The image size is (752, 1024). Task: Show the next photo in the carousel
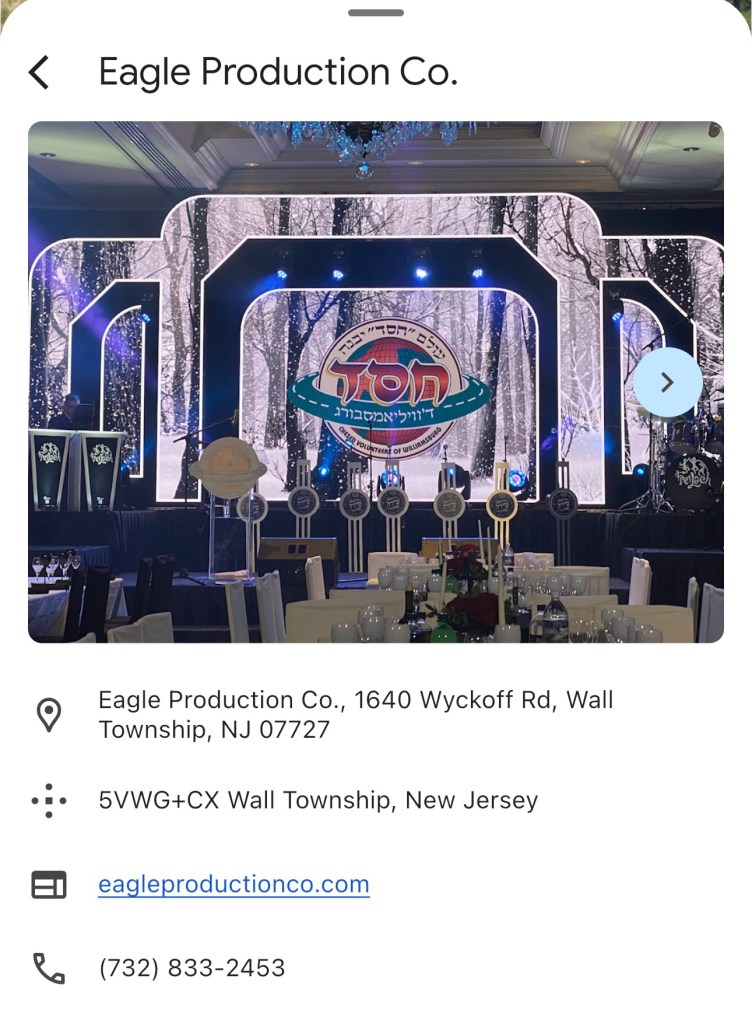(x=667, y=382)
